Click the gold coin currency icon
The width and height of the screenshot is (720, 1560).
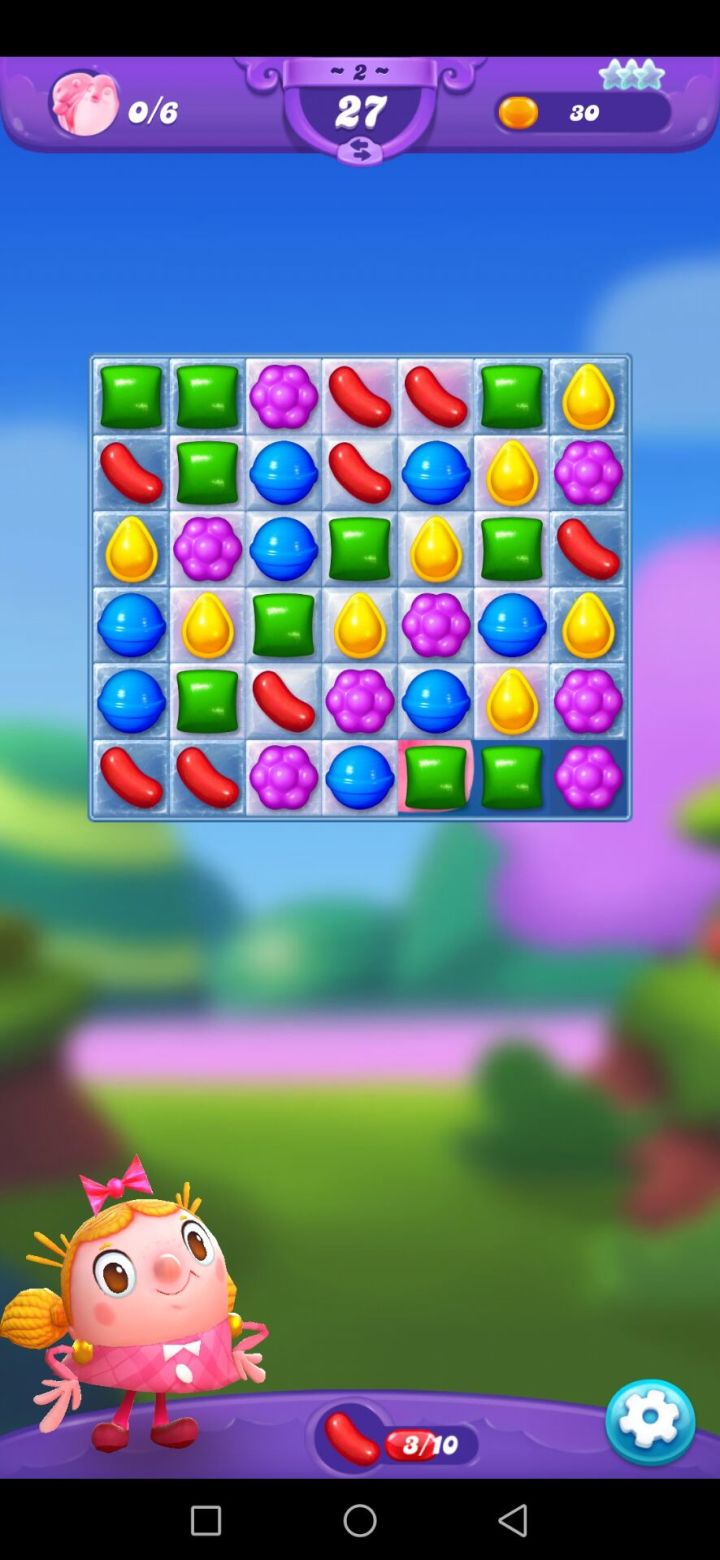point(518,112)
